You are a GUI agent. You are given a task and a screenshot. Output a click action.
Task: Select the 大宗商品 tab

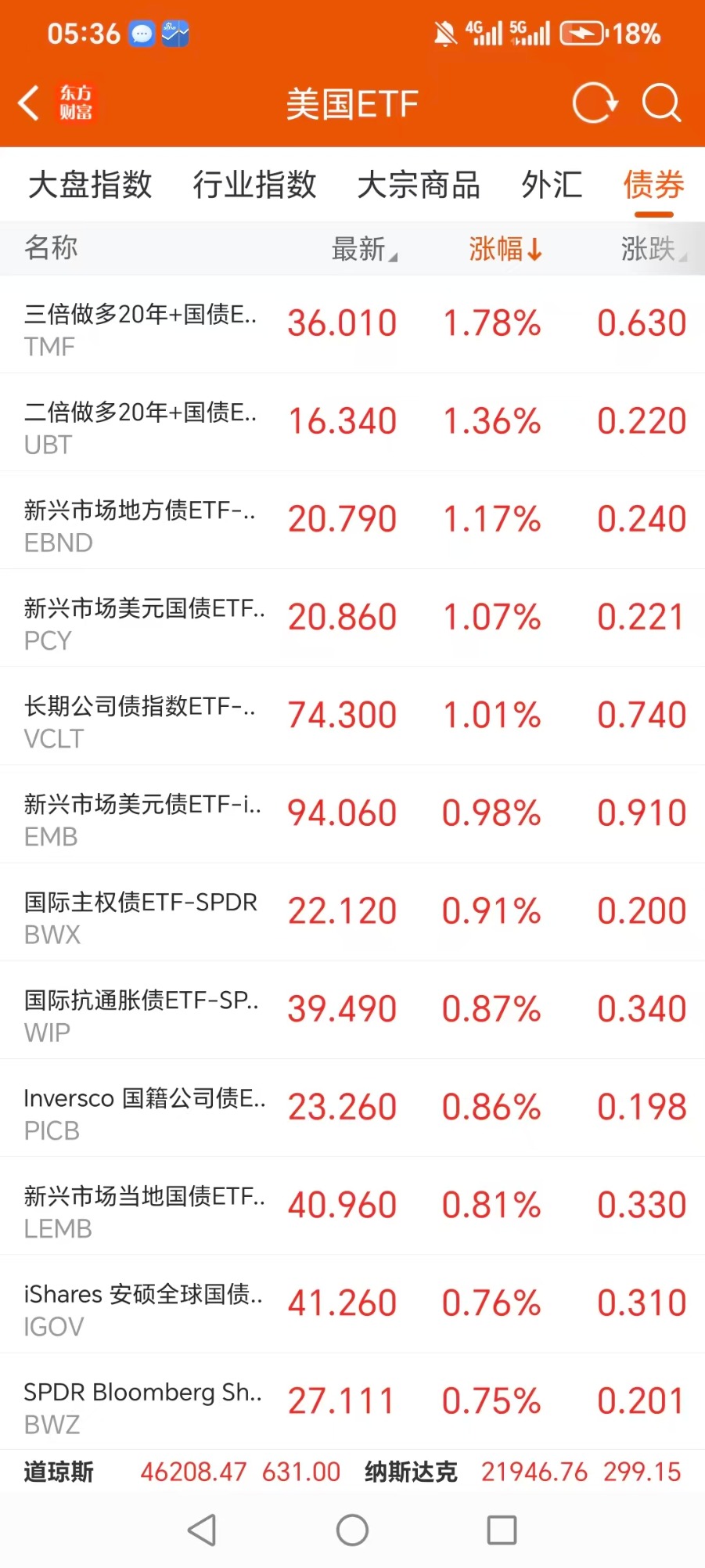click(419, 186)
